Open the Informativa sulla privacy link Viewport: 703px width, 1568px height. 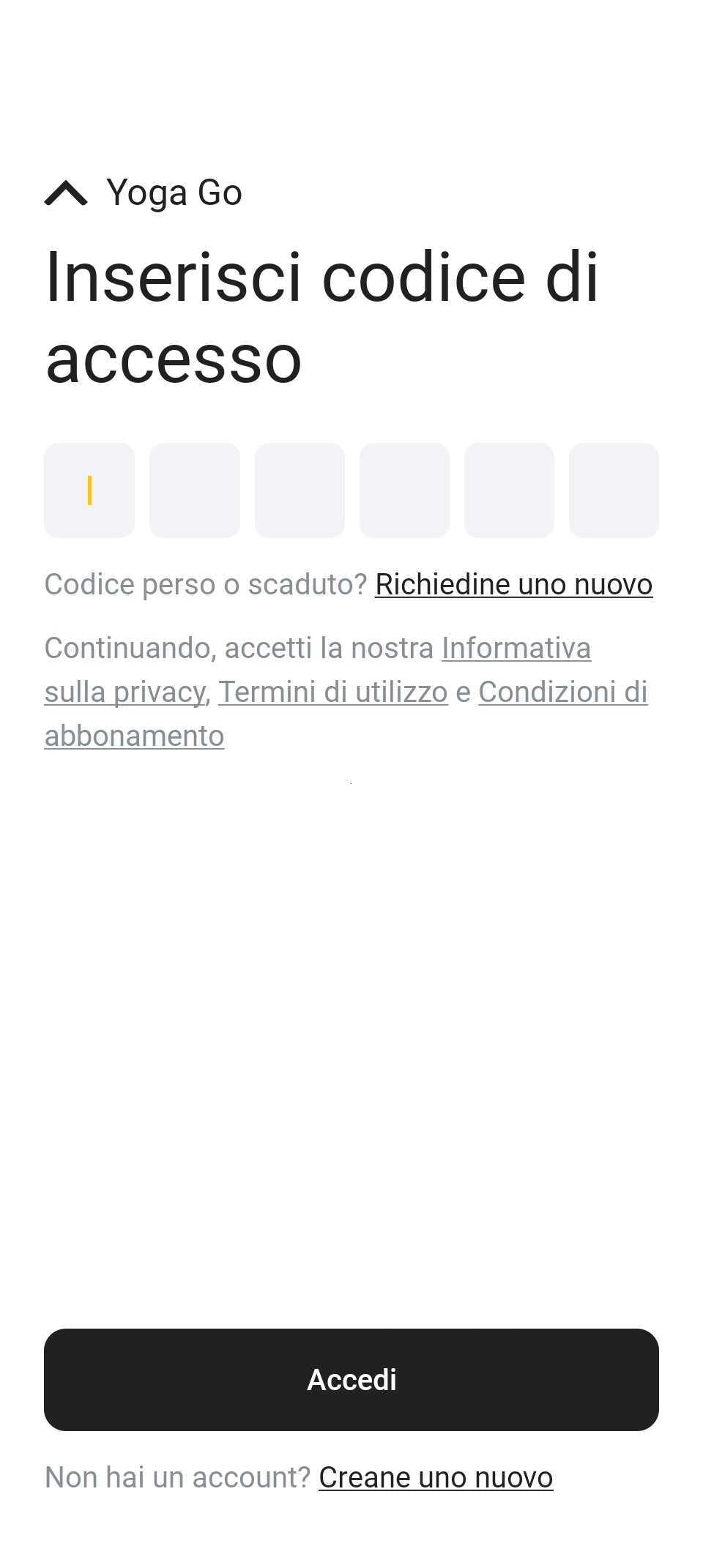(516, 649)
